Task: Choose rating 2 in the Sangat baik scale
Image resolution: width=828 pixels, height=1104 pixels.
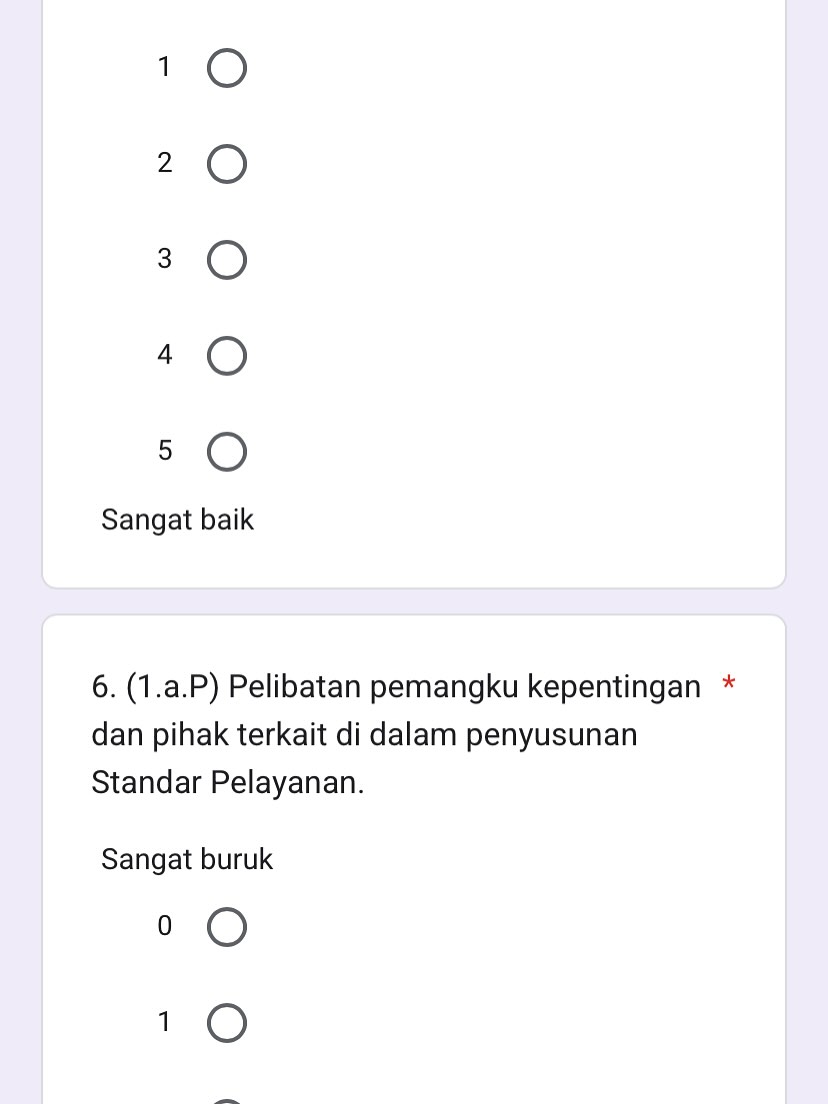Action: coord(226,165)
